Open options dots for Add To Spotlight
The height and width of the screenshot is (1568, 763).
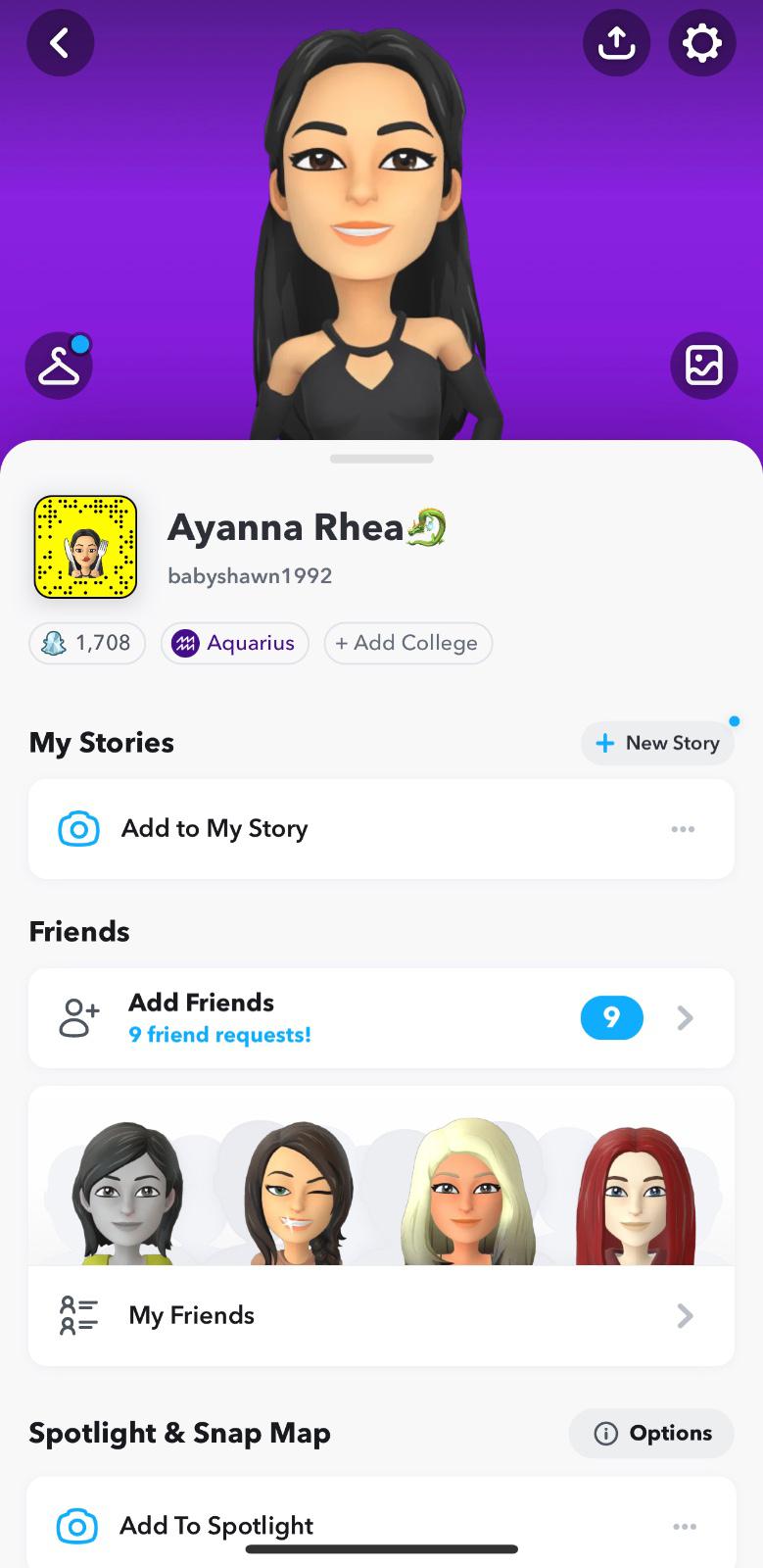click(685, 1526)
